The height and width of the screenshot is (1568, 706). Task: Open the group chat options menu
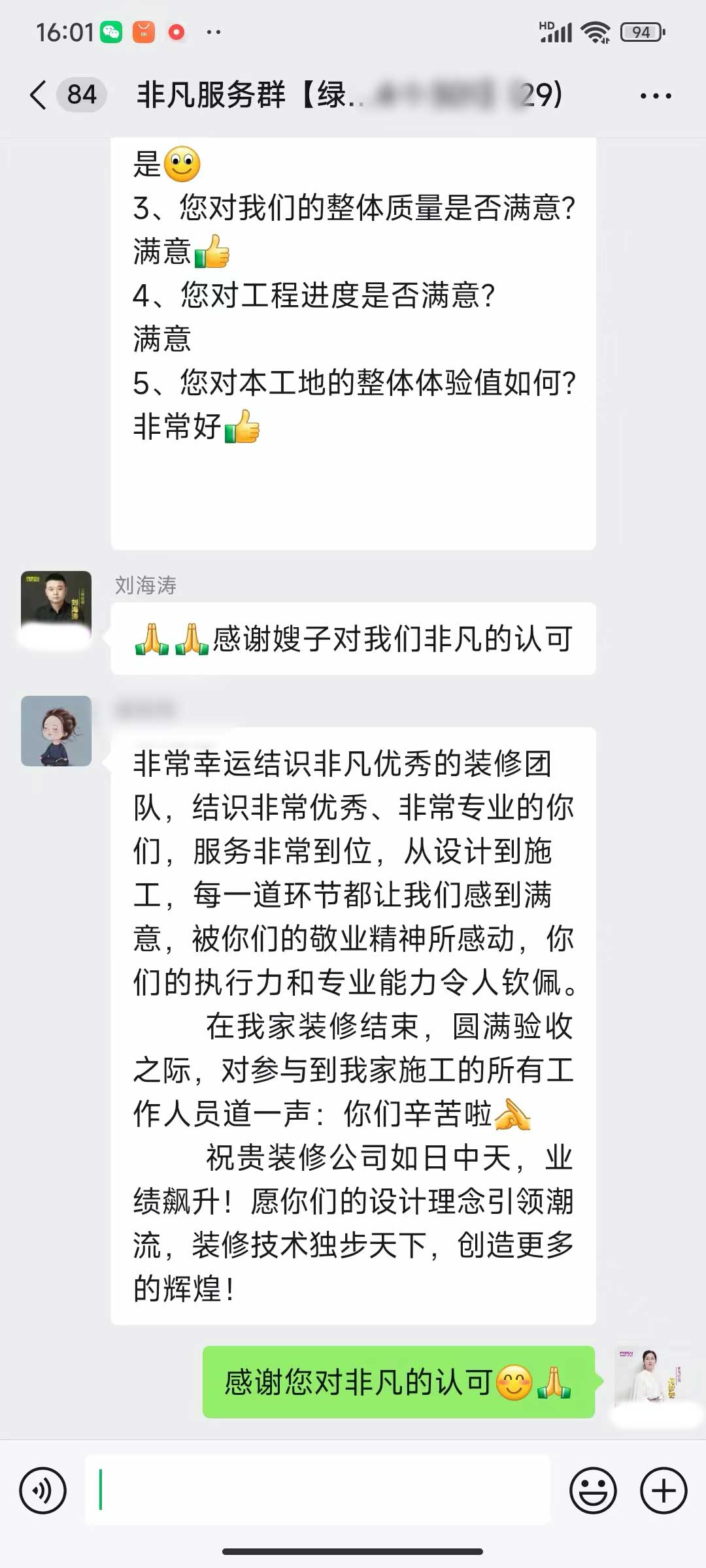(655, 96)
